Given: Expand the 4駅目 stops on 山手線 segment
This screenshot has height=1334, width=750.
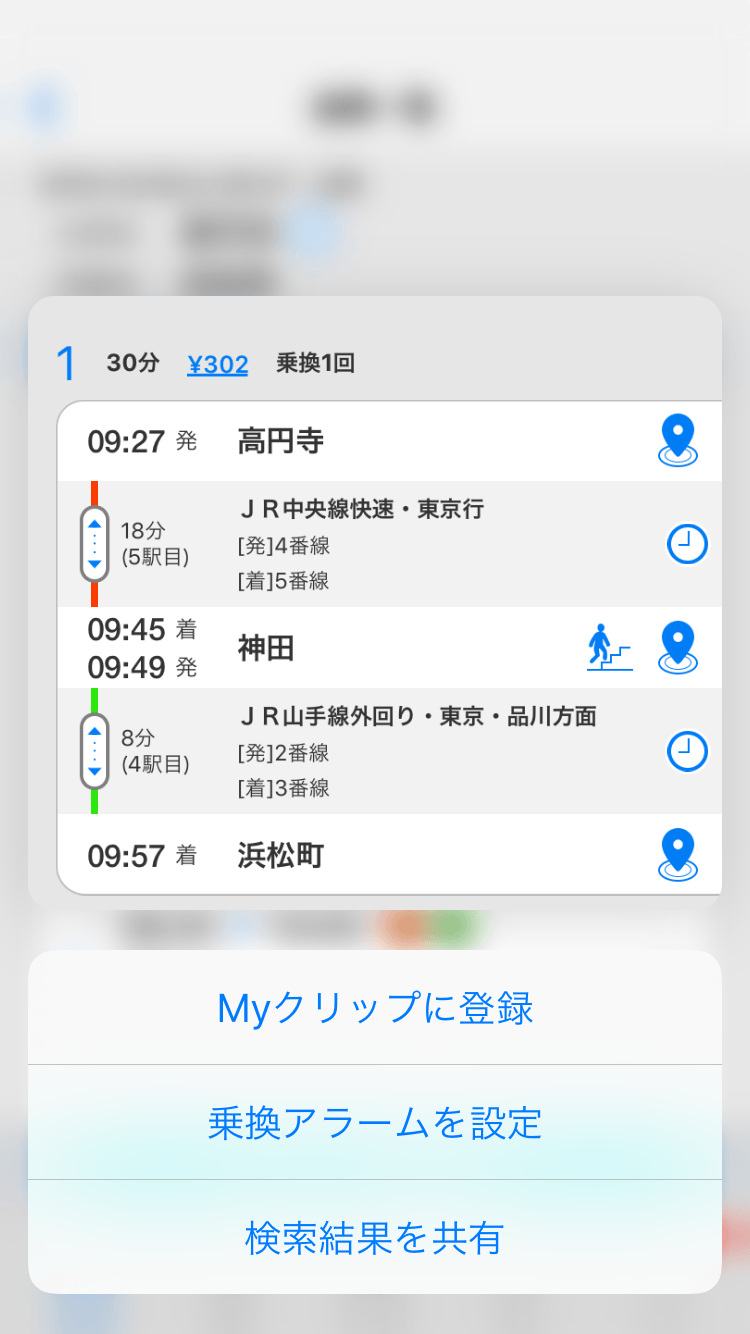Looking at the screenshot, I should pos(94,751).
